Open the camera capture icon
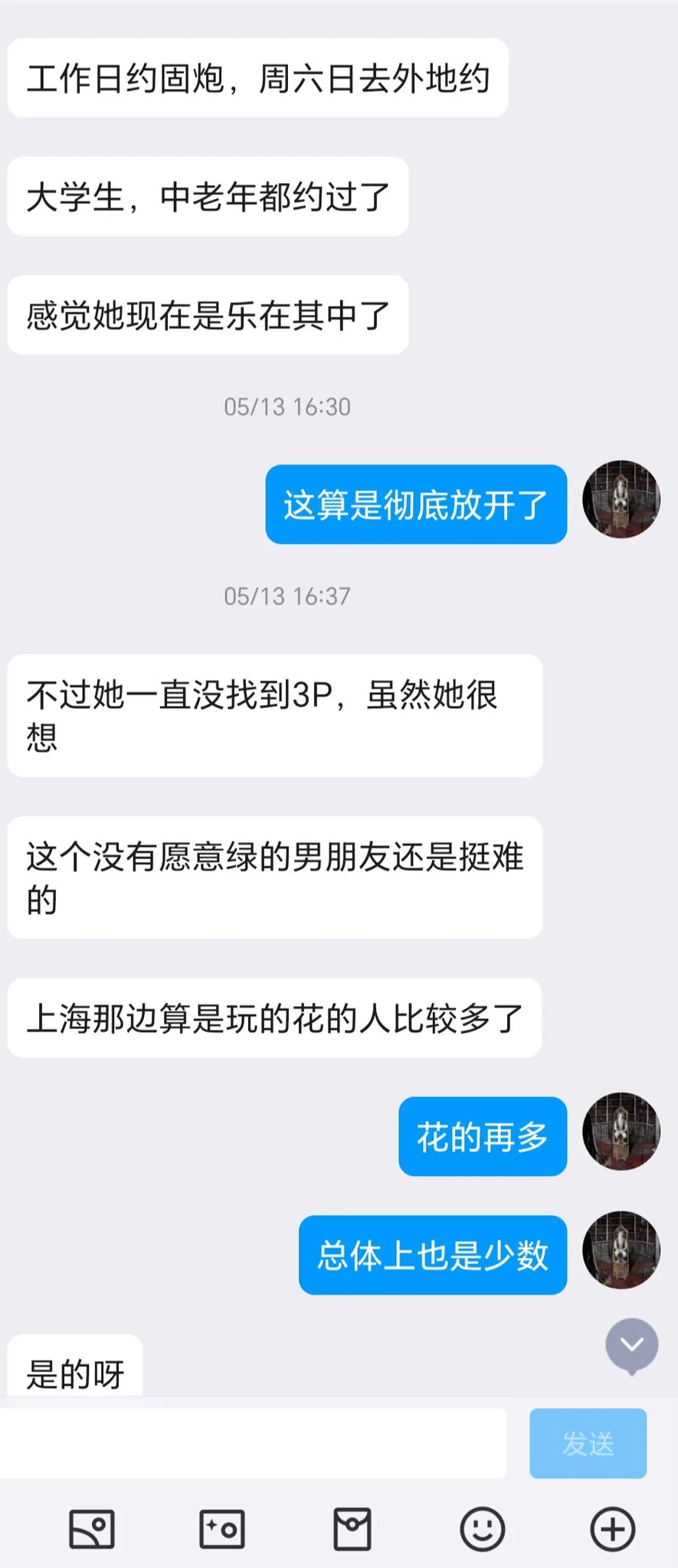Viewport: 678px width, 1568px height. (222, 1530)
